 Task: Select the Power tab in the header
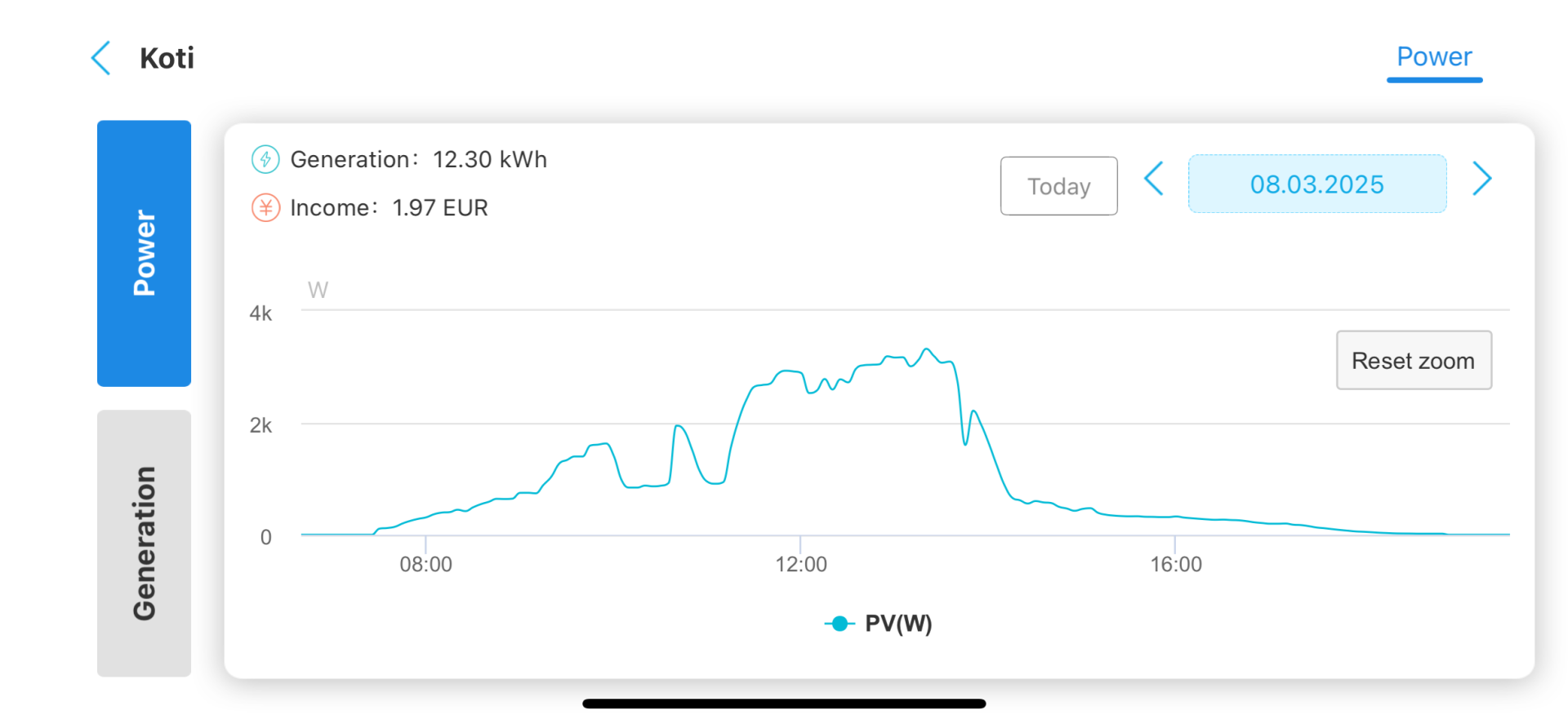point(1434,57)
